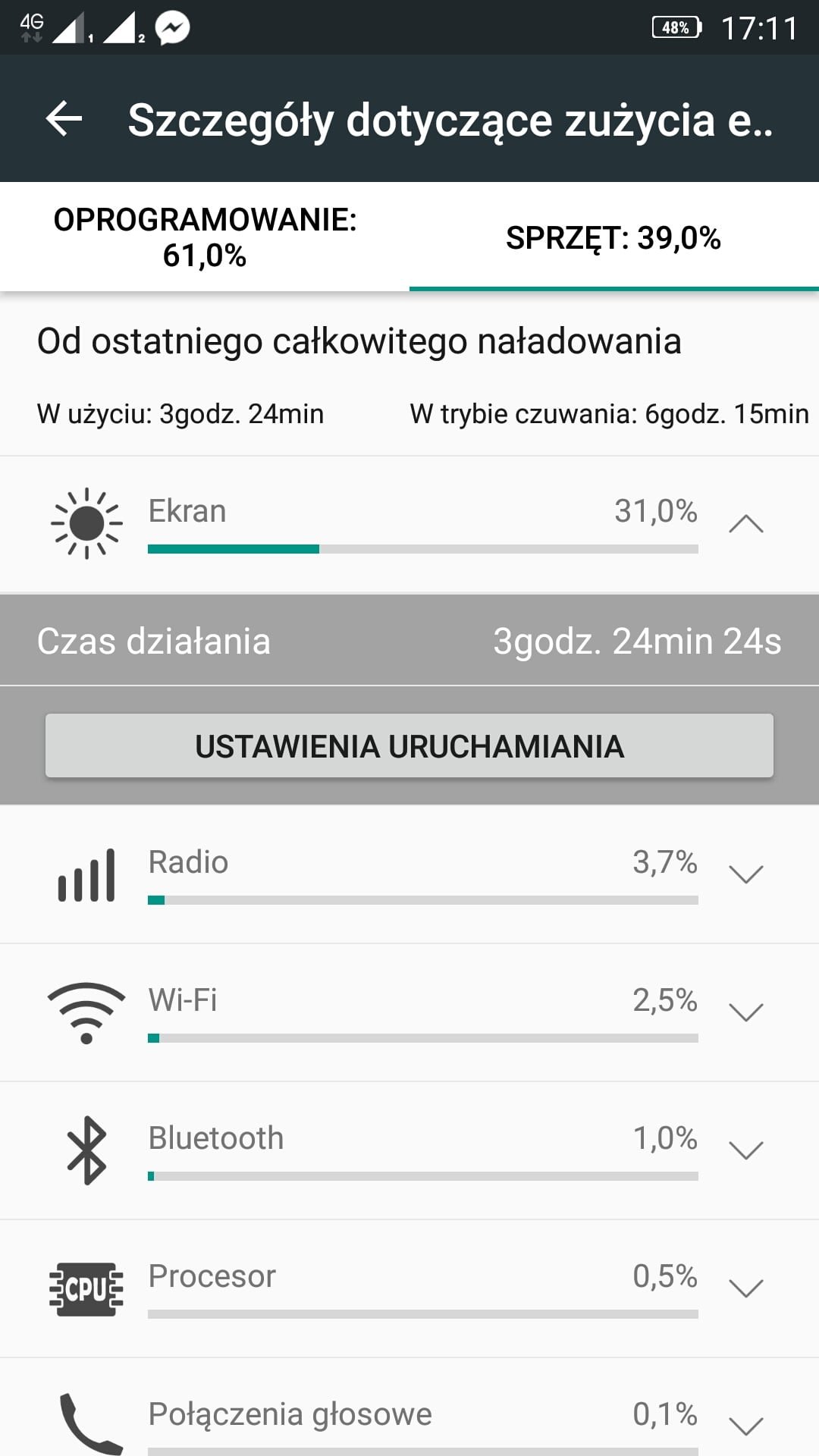Select the SPRZĘT tab
The width and height of the screenshot is (819, 1456).
pos(614,237)
